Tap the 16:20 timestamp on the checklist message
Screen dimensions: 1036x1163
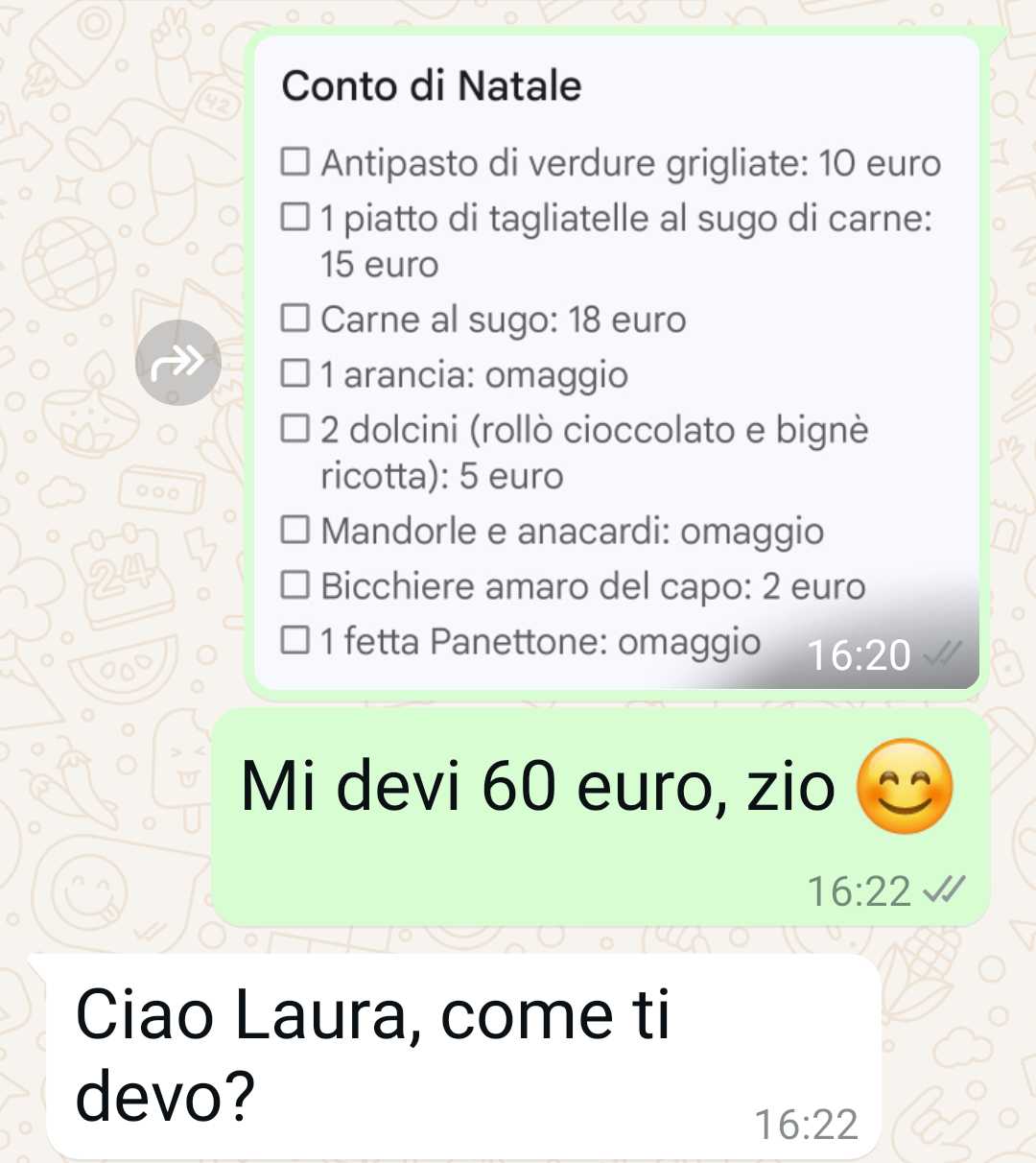(859, 653)
